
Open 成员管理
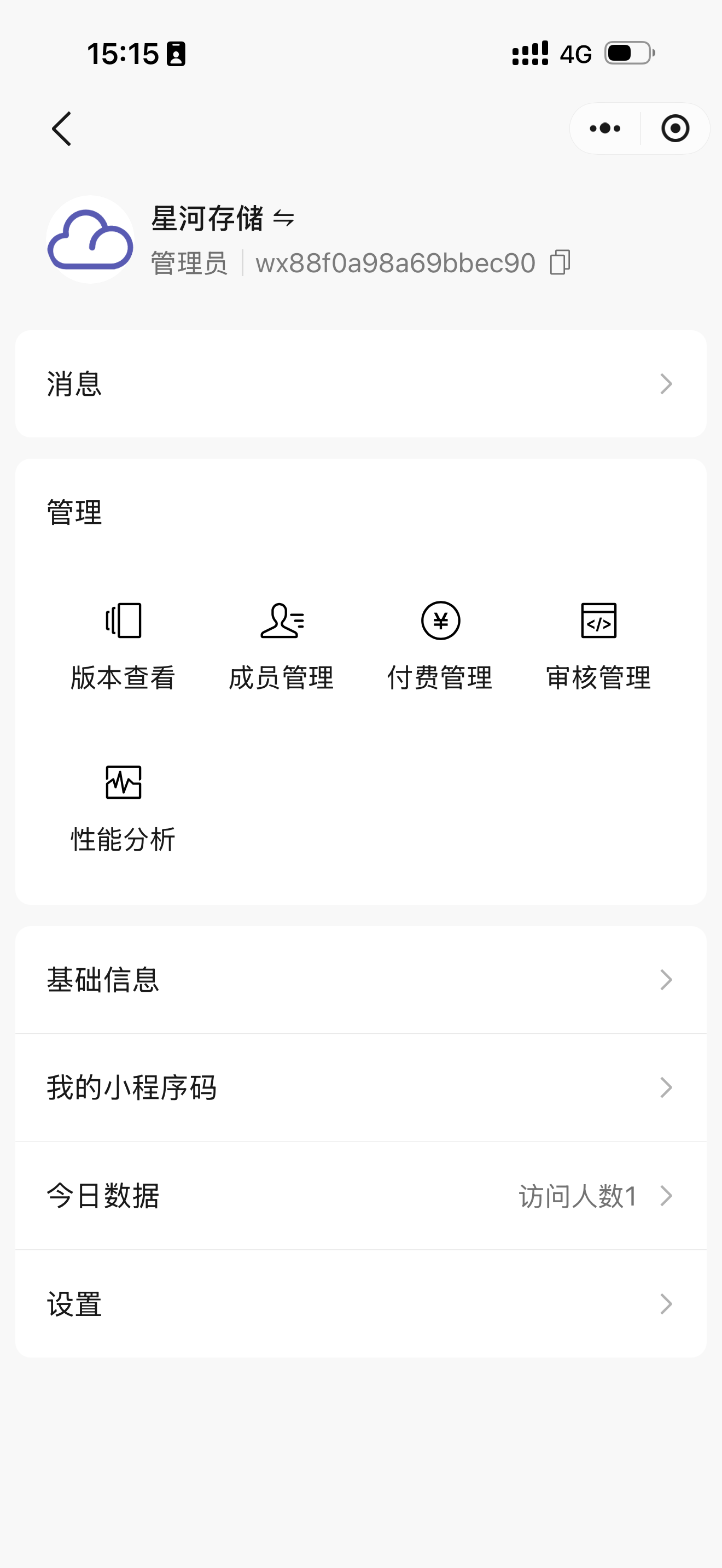282,647
